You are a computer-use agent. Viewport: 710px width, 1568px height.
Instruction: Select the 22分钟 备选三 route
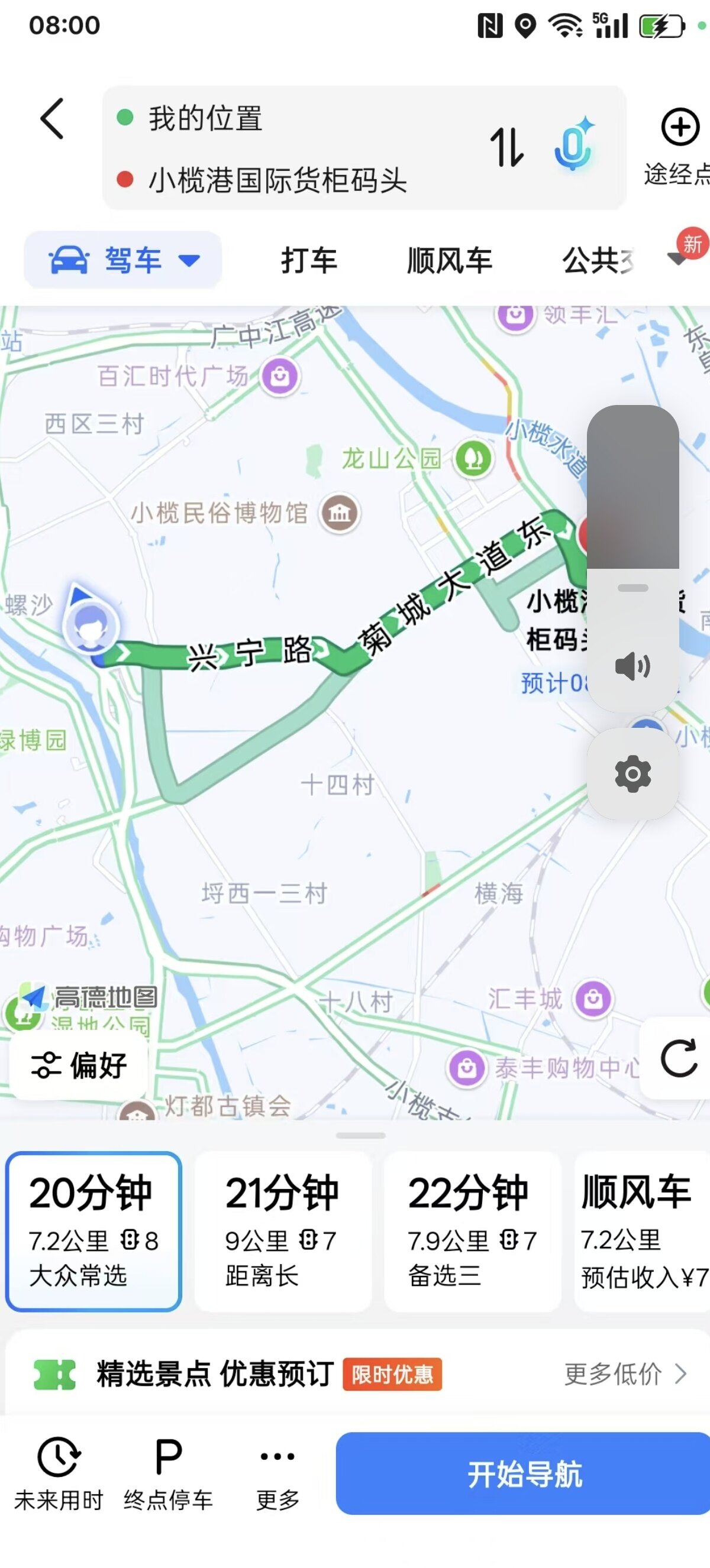tap(473, 1232)
